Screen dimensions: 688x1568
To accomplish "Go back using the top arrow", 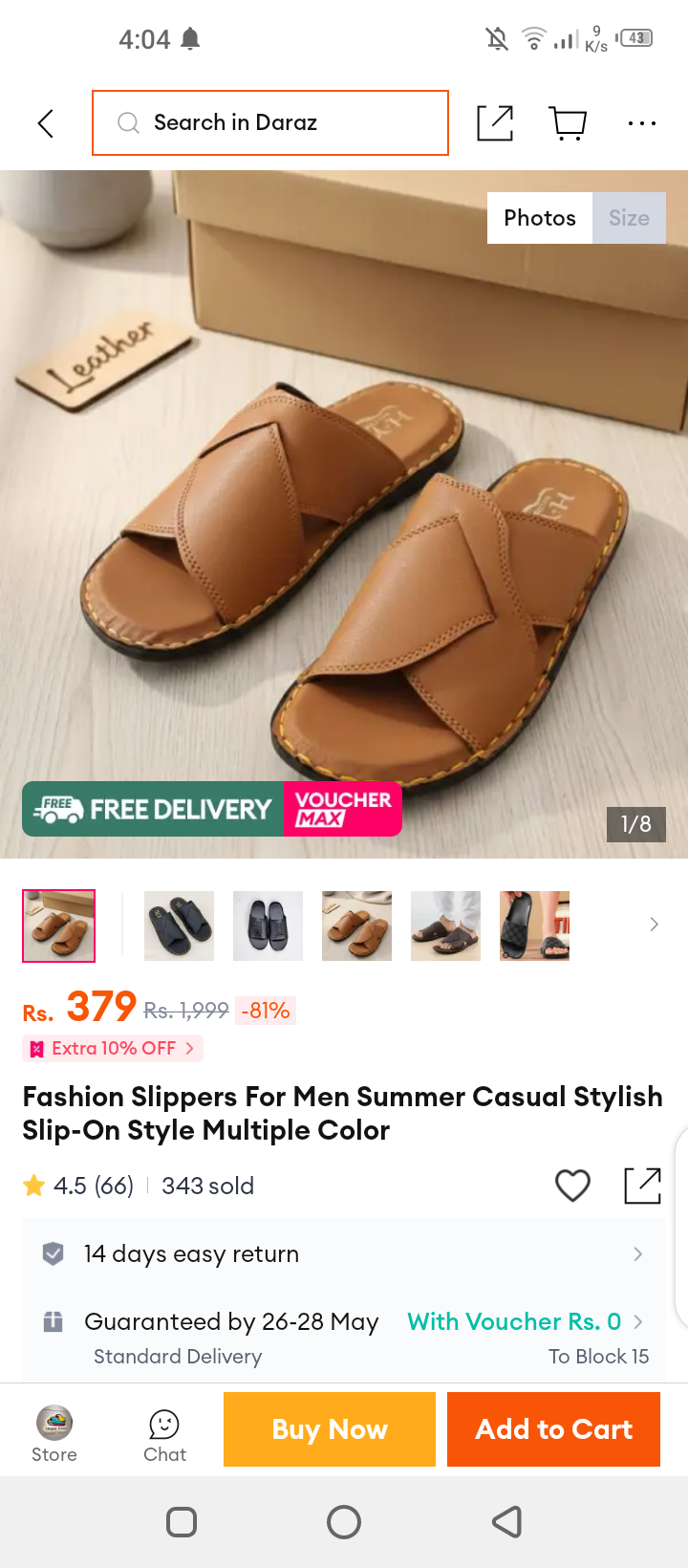I will pos(45,123).
